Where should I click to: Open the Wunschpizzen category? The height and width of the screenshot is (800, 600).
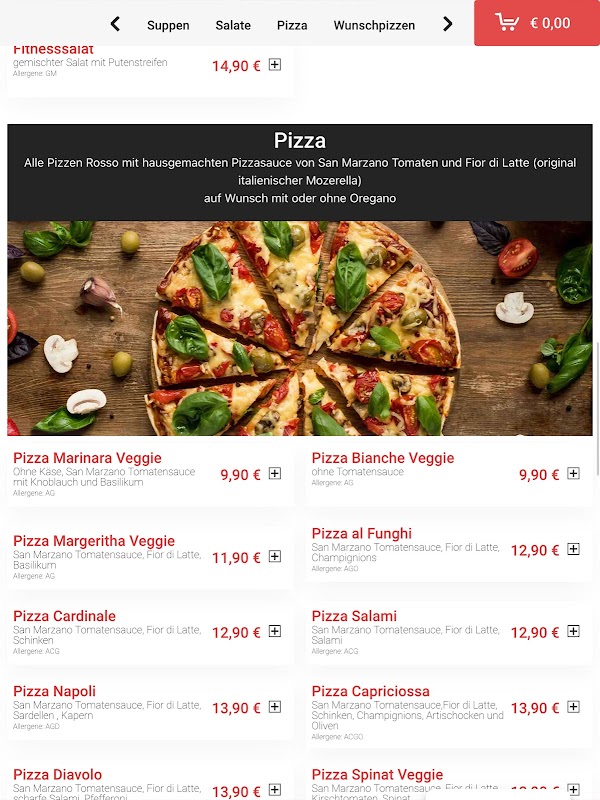coord(374,25)
